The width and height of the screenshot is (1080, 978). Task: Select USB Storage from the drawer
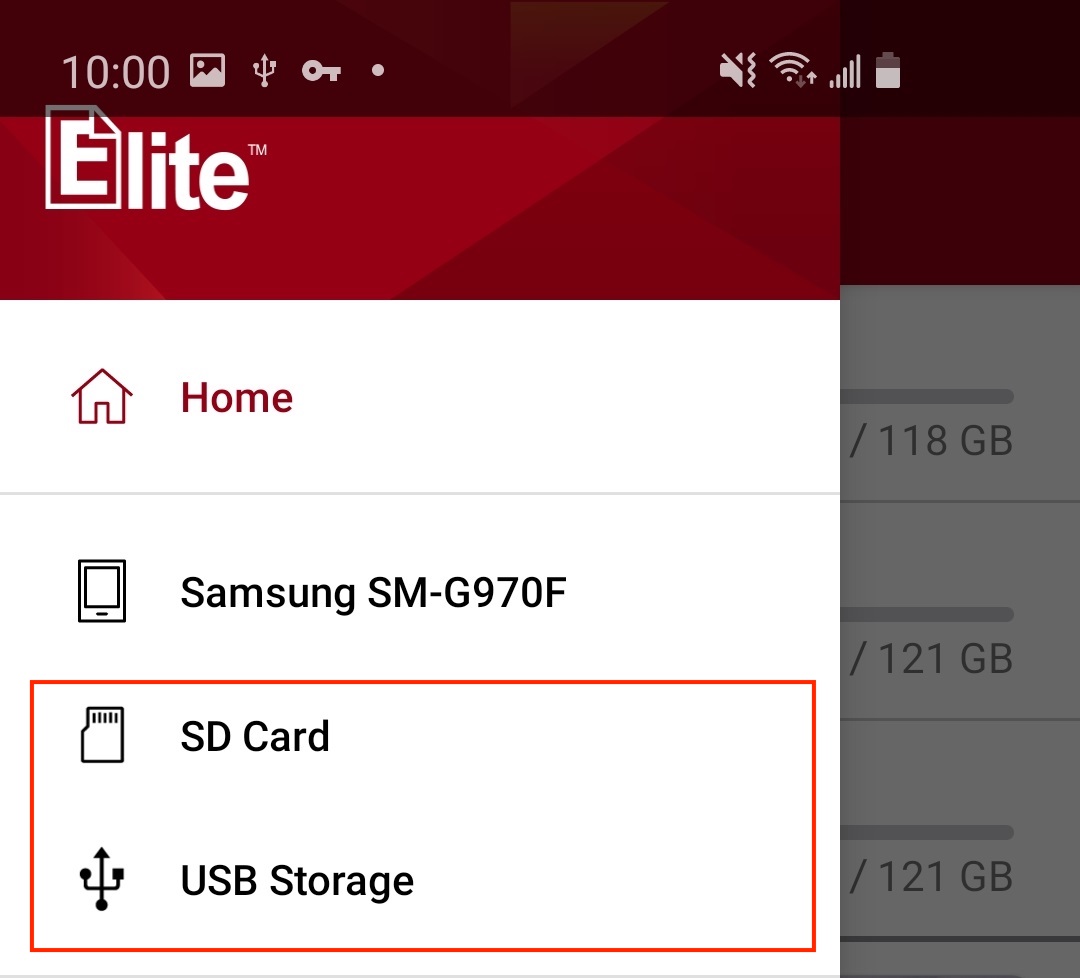297,881
